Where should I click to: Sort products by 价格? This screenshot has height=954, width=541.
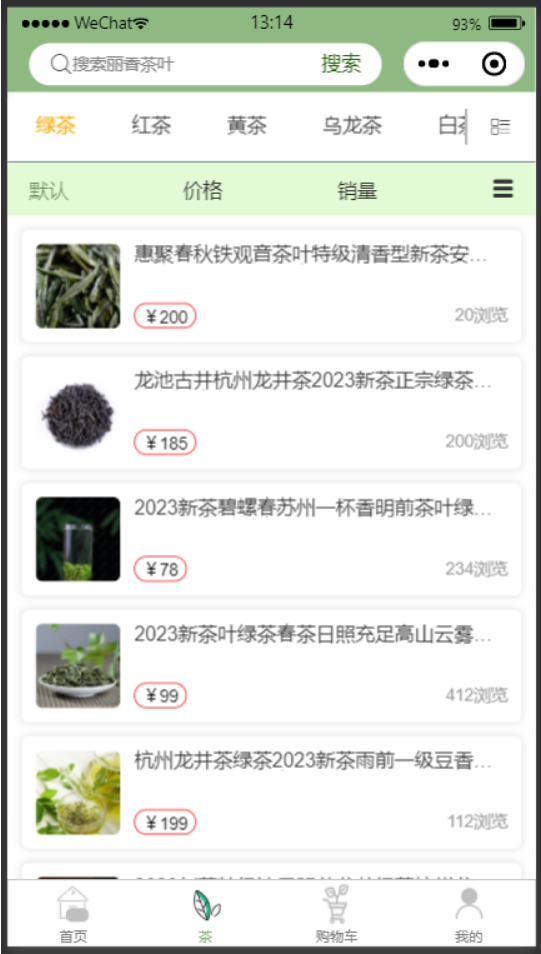coord(203,191)
